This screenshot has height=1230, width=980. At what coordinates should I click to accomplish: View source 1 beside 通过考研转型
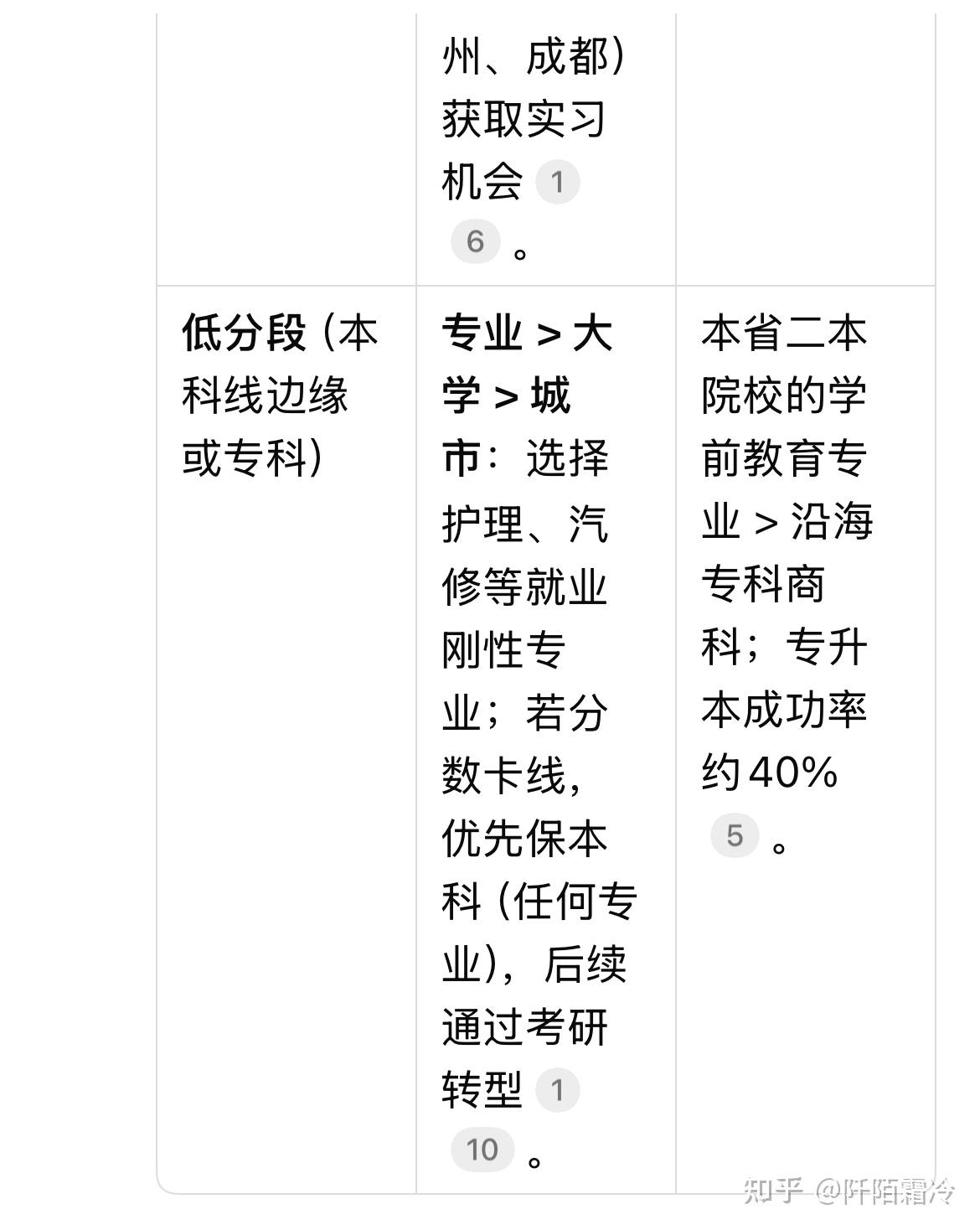[557, 1090]
